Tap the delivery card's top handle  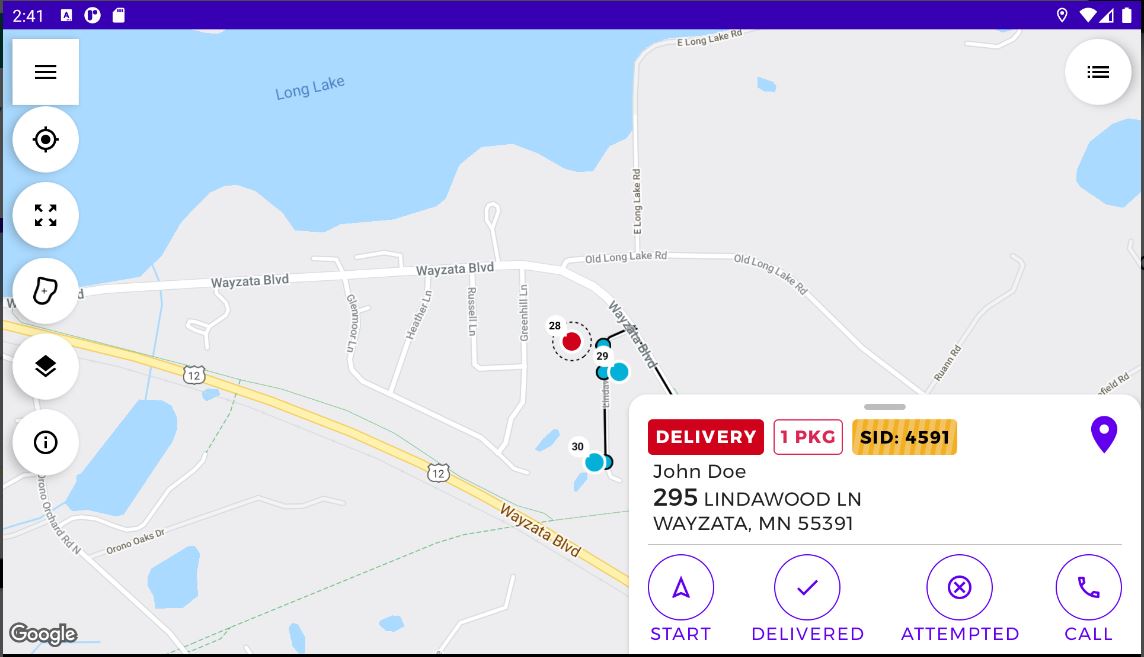885,407
